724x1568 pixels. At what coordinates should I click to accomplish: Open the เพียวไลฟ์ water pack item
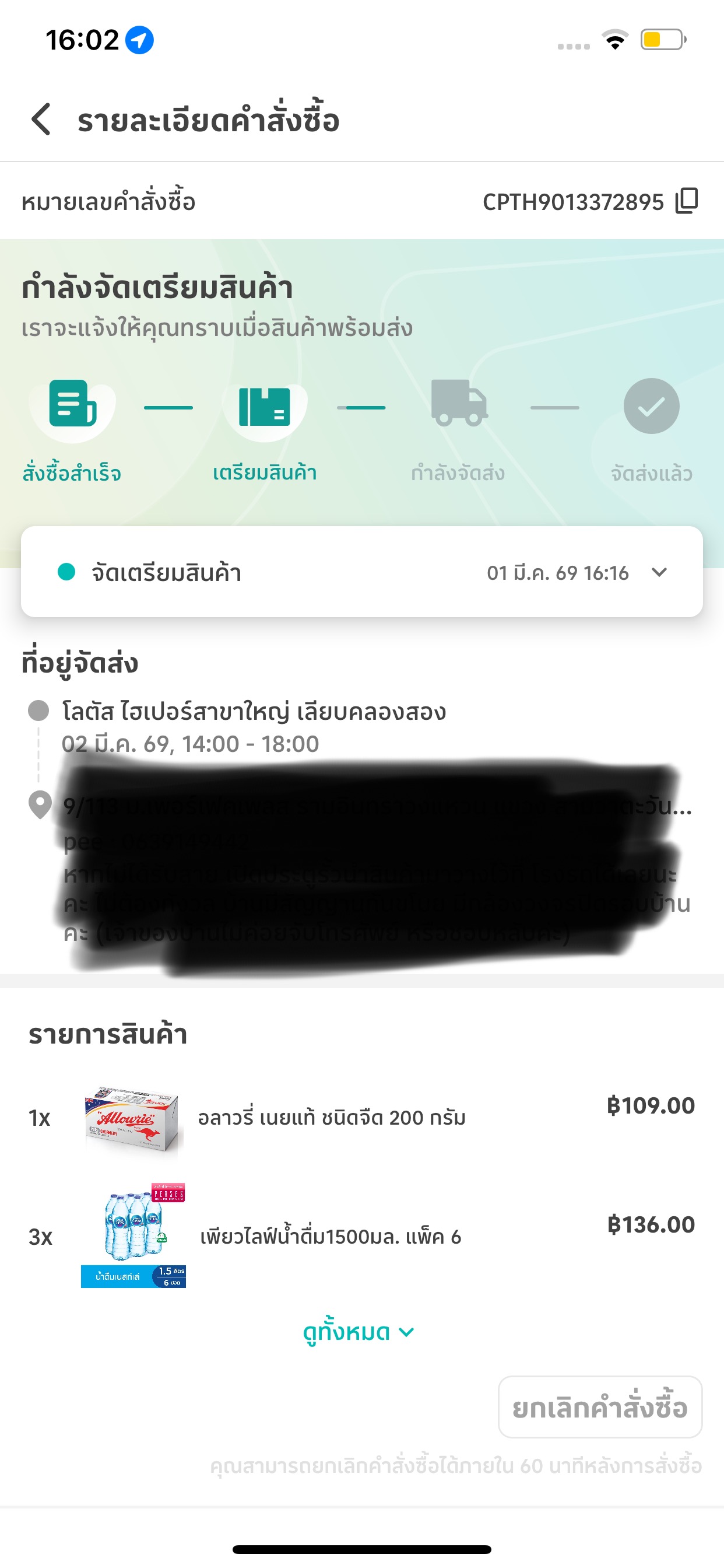(331, 1236)
